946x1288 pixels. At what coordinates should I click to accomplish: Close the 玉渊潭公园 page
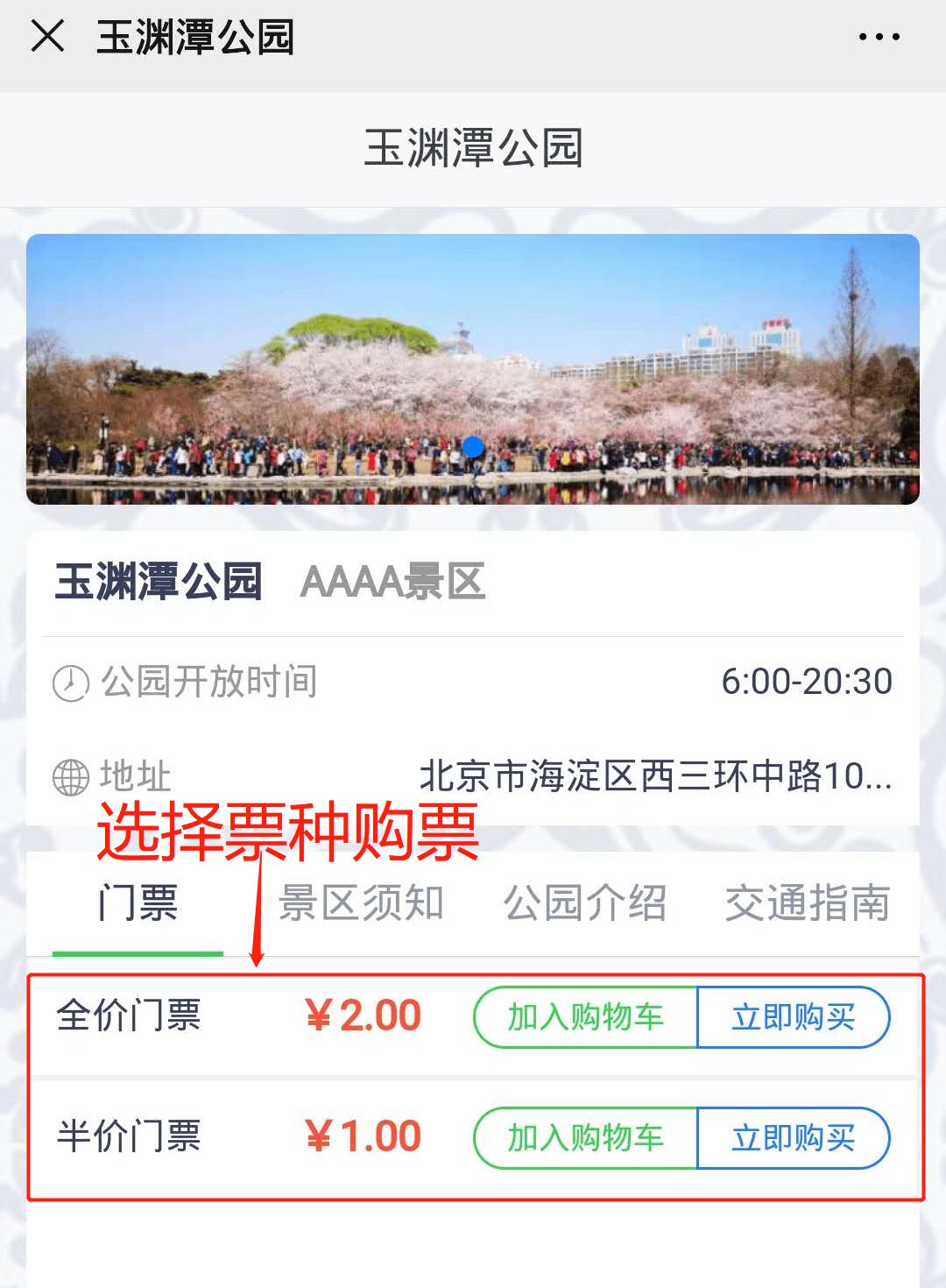point(47,37)
